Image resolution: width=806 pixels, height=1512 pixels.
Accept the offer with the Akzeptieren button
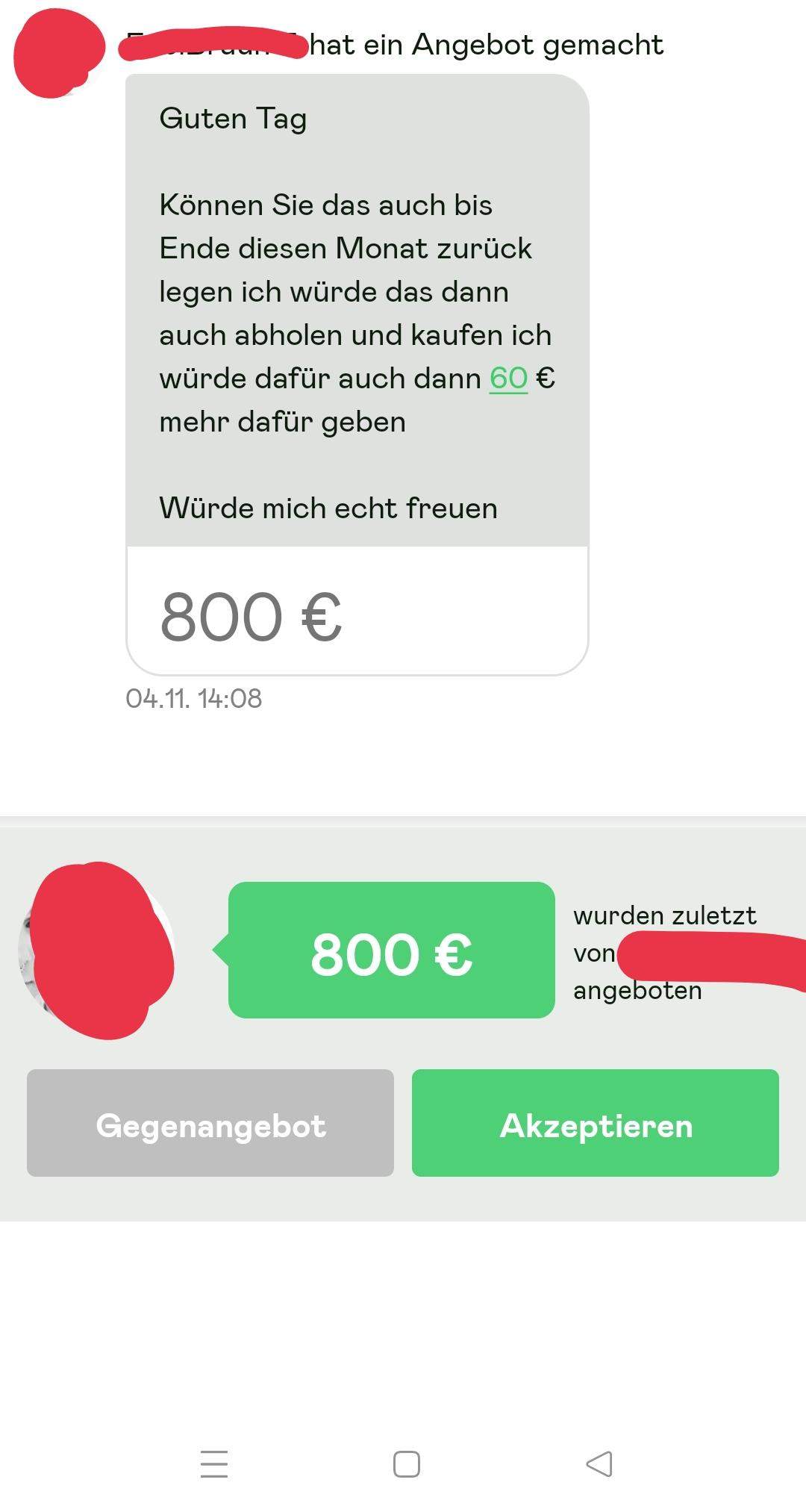[596, 1127]
